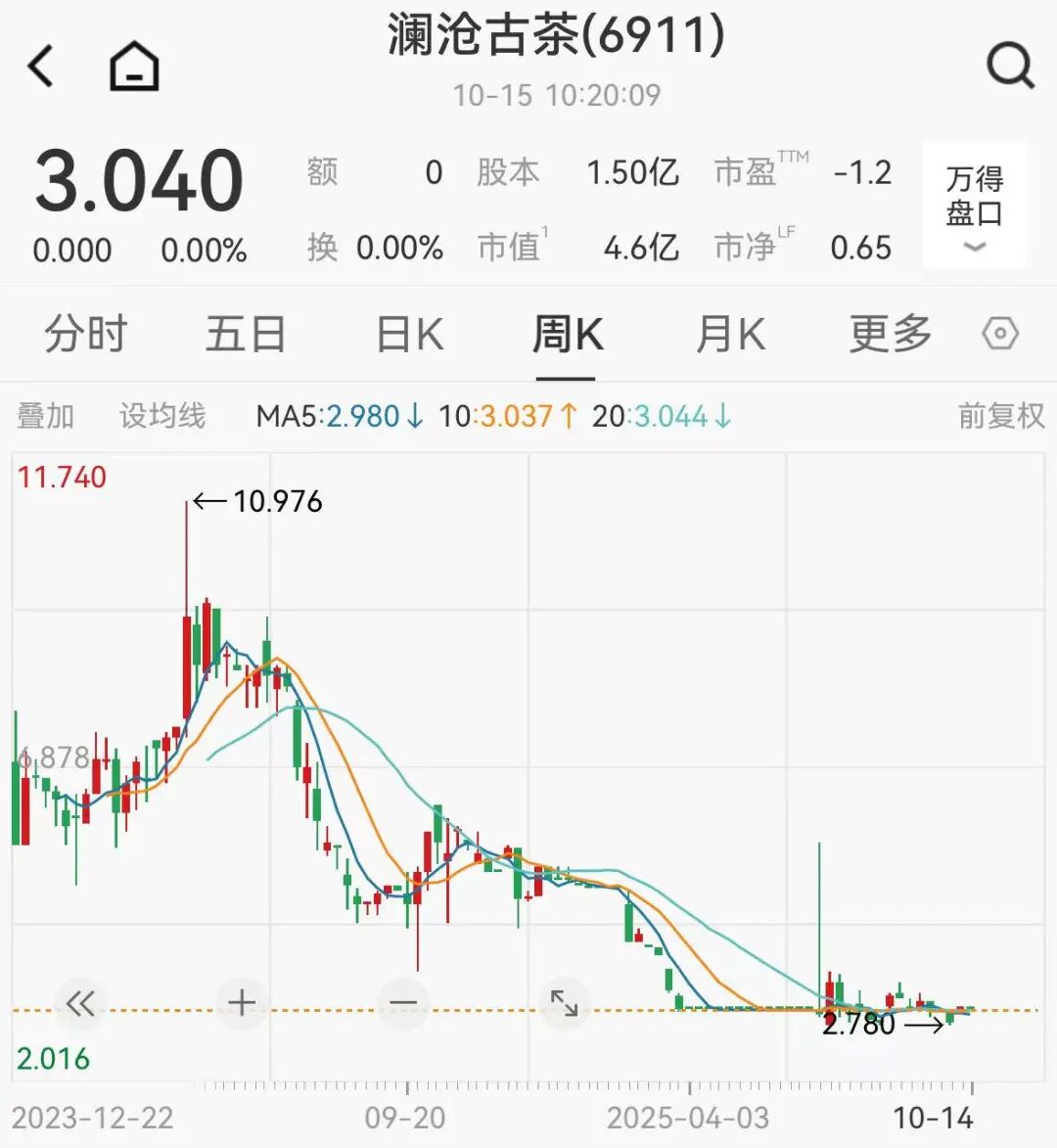Change the 前复权 adjustment mode

pyautogui.click(x=1000, y=416)
